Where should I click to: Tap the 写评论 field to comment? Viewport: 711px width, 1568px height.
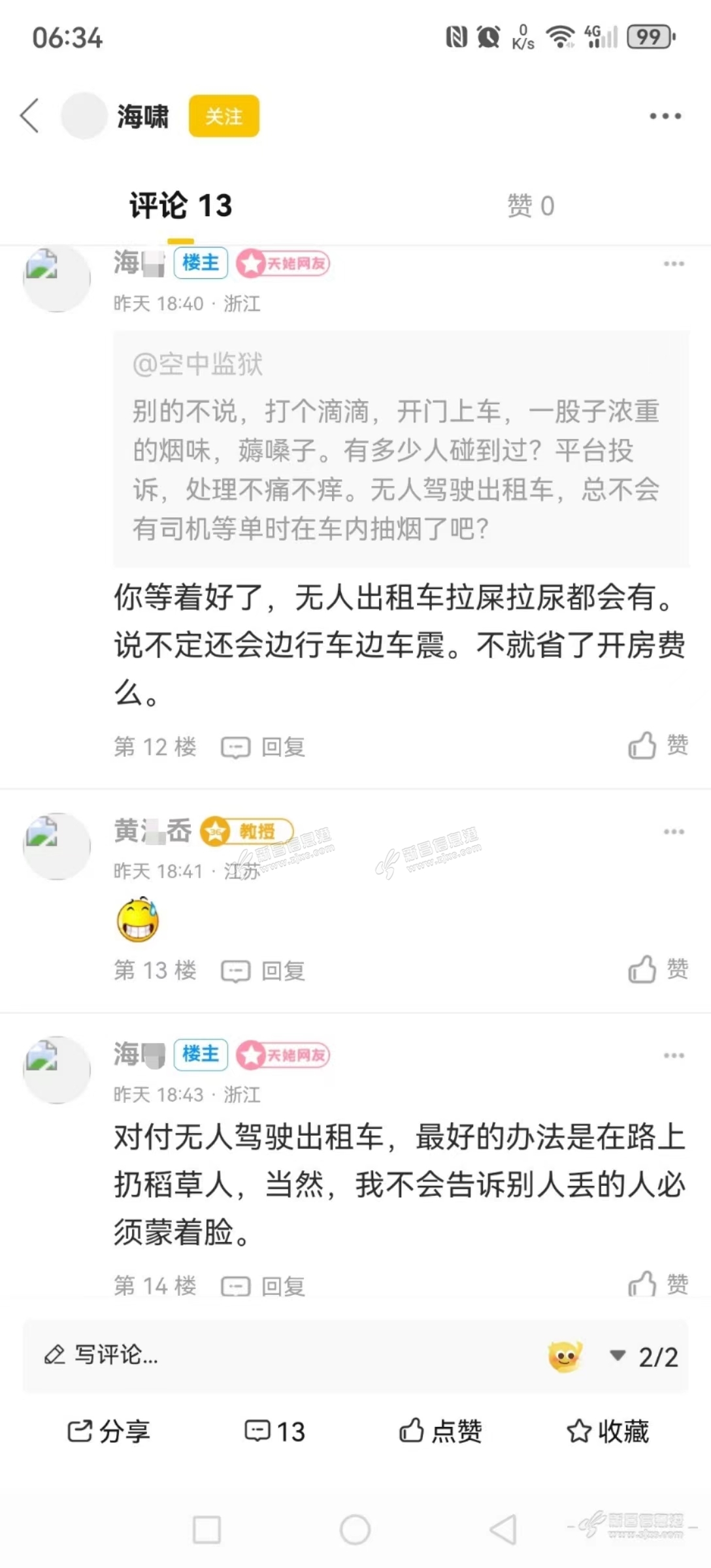click(x=261, y=1355)
